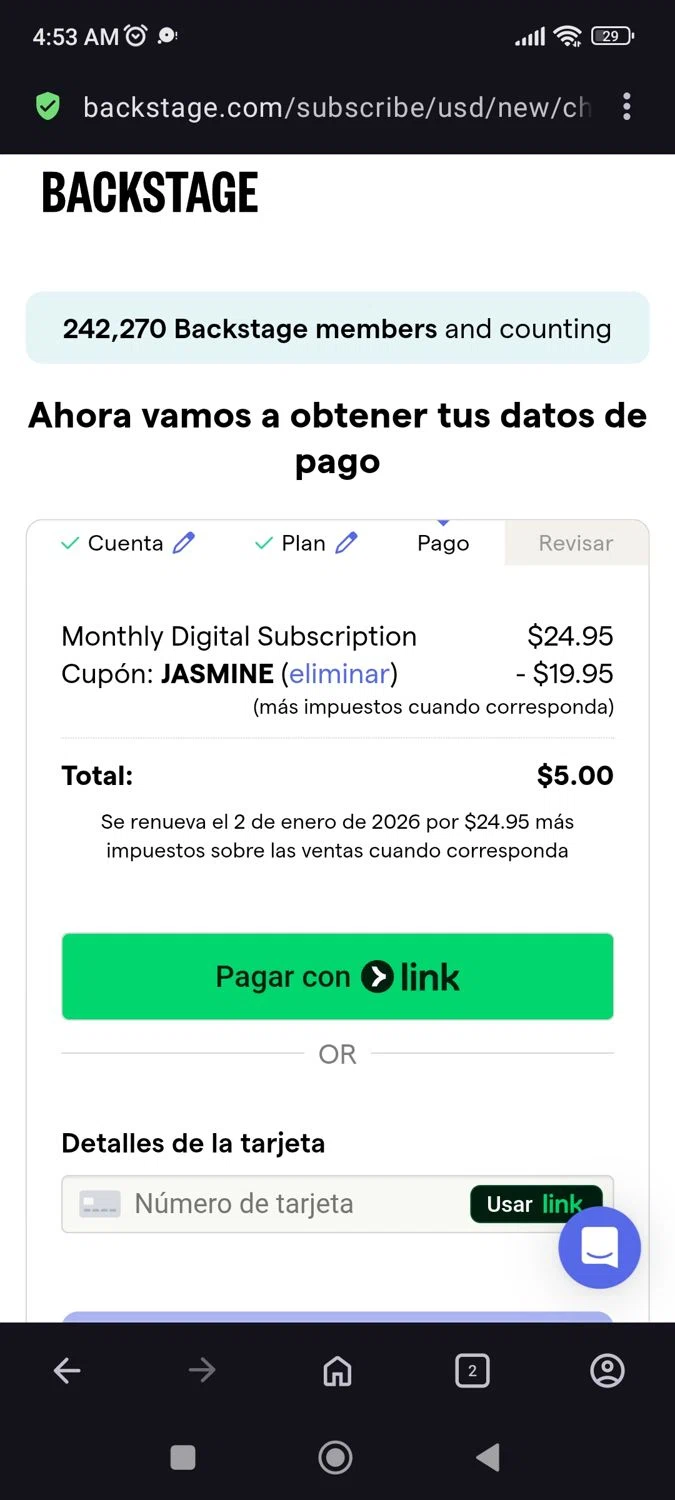Tap the Usar link button
This screenshot has height=1500, width=675.
pyautogui.click(x=535, y=1204)
